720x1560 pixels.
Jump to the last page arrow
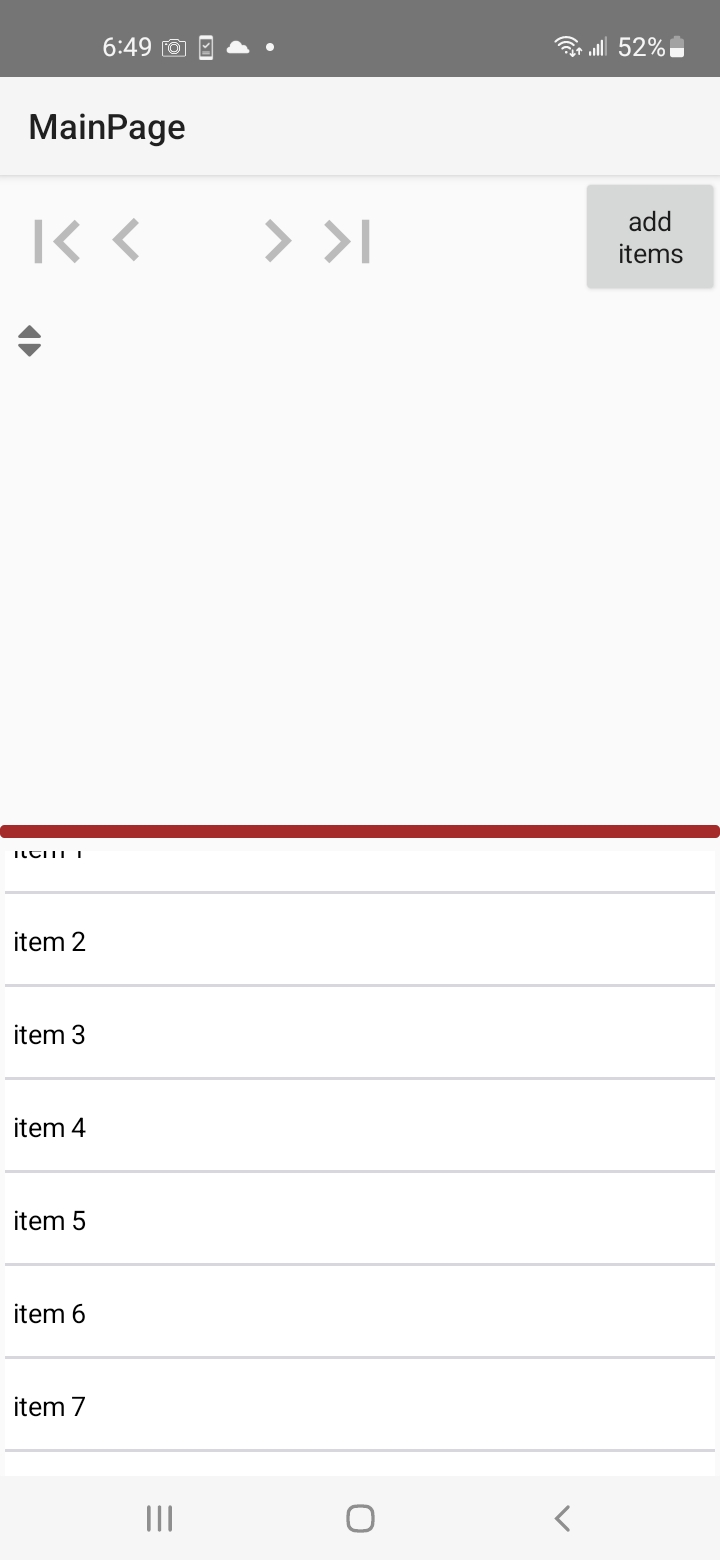[348, 241]
